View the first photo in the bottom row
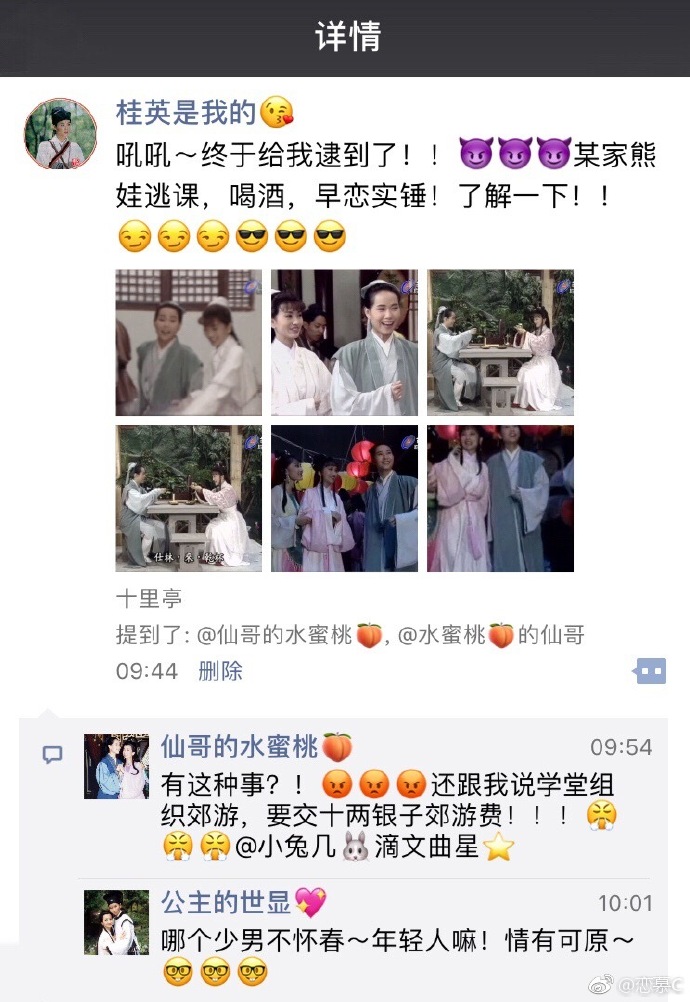This screenshot has width=690, height=1002. (x=189, y=498)
